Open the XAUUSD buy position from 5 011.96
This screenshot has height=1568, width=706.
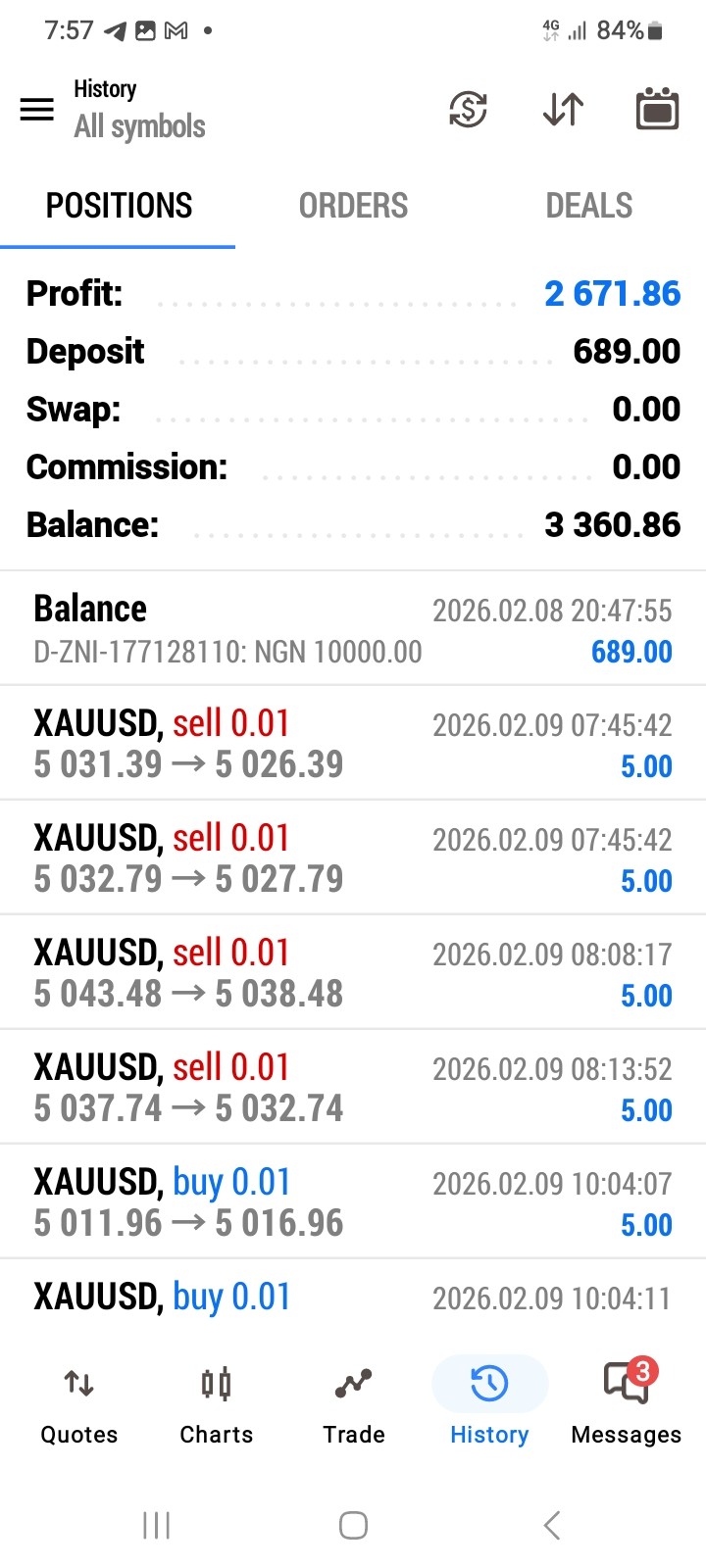point(353,1202)
